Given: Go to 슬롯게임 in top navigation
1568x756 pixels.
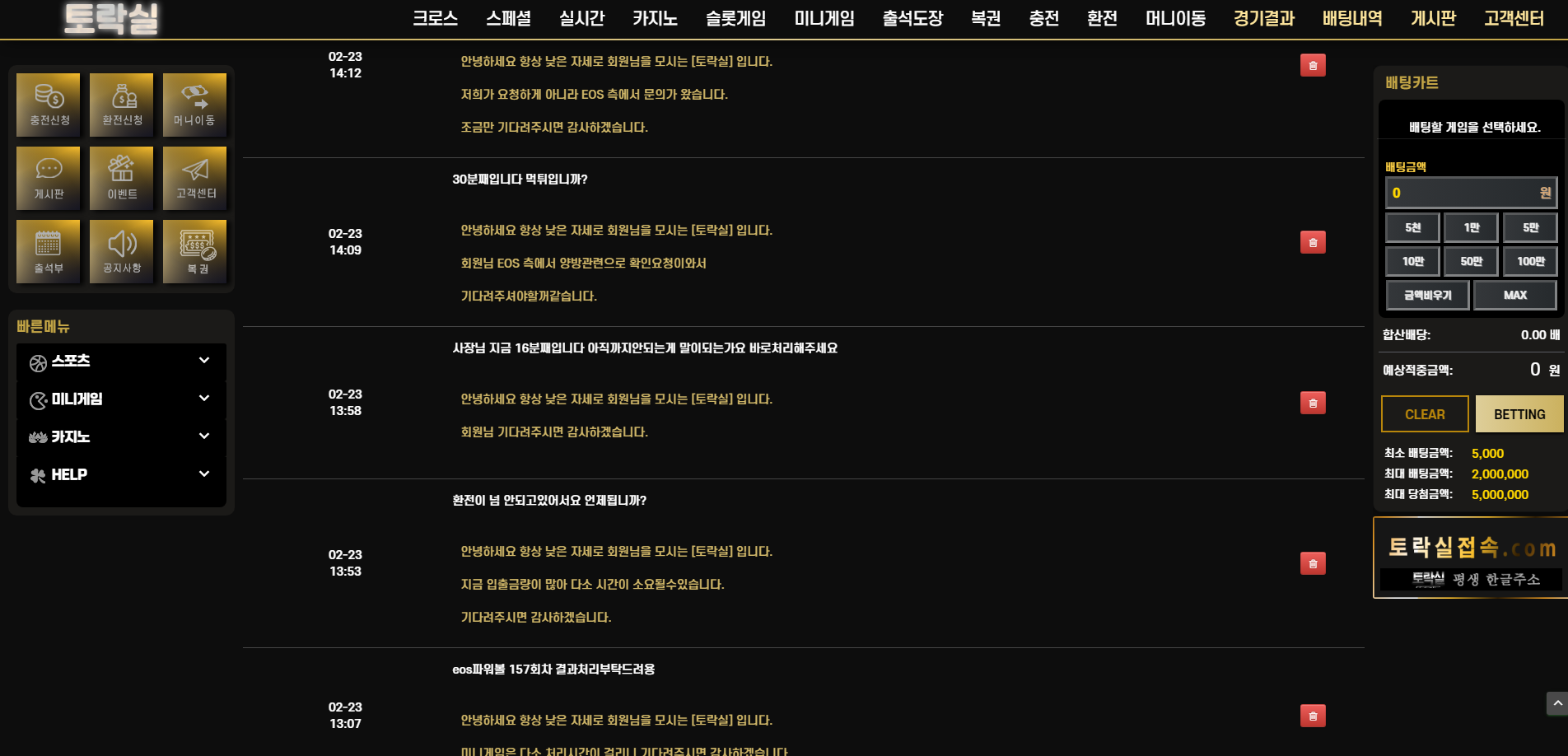Looking at the screenshot, I should click(x=735, y=18).
